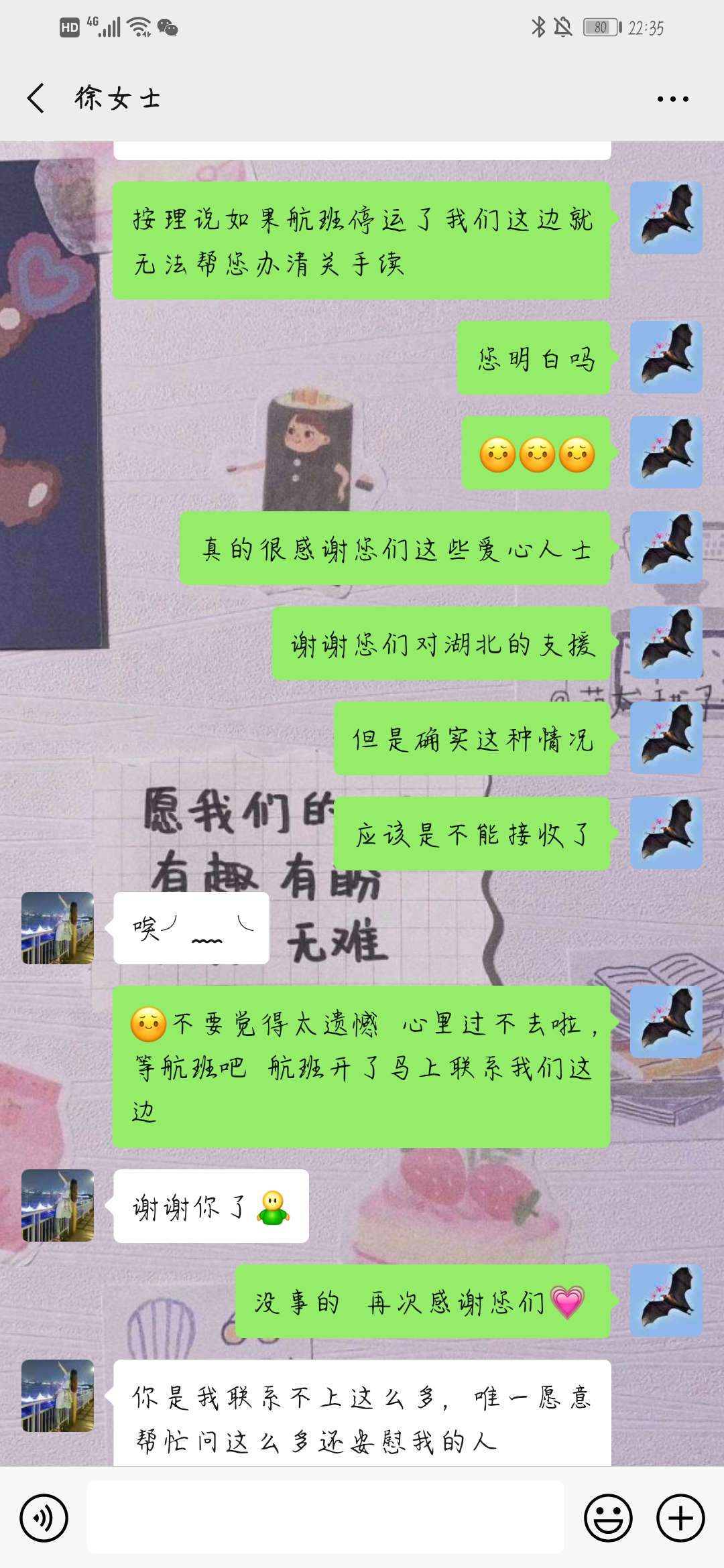Viewport: 724px width, 1568px height.
Task: Open the emoji sticker panel
Action: 608,1518
